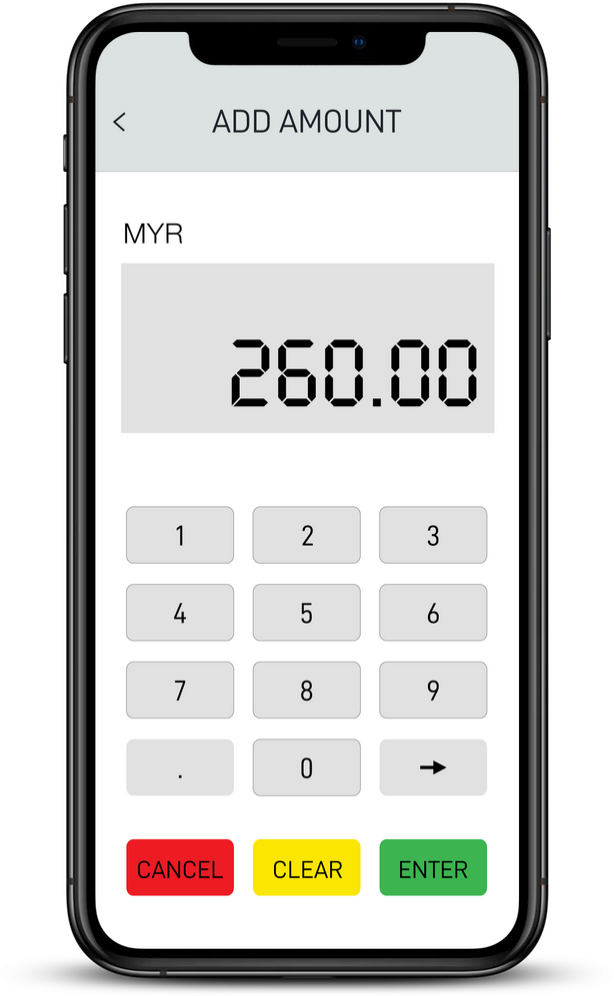The height and width of the screenshot is (996, 614).
Task: Enter digit 1 on keypad
Action: point(180,535)
